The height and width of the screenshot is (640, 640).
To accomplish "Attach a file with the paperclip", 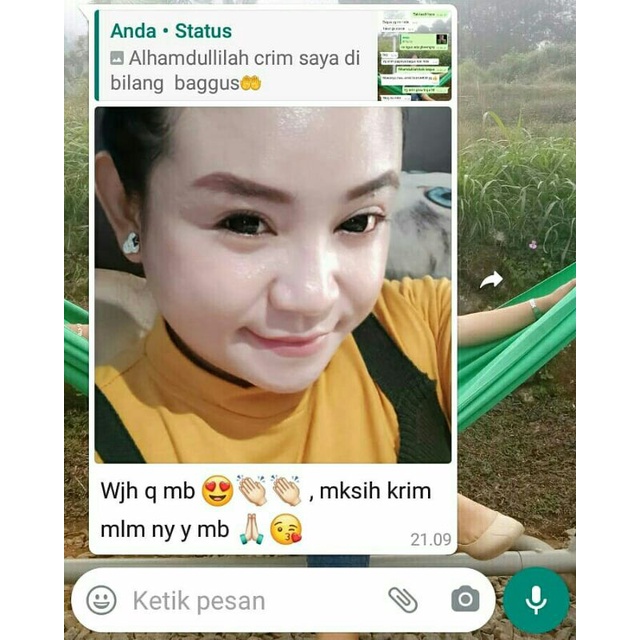I will pyautogui.click(x=403, y=600).
